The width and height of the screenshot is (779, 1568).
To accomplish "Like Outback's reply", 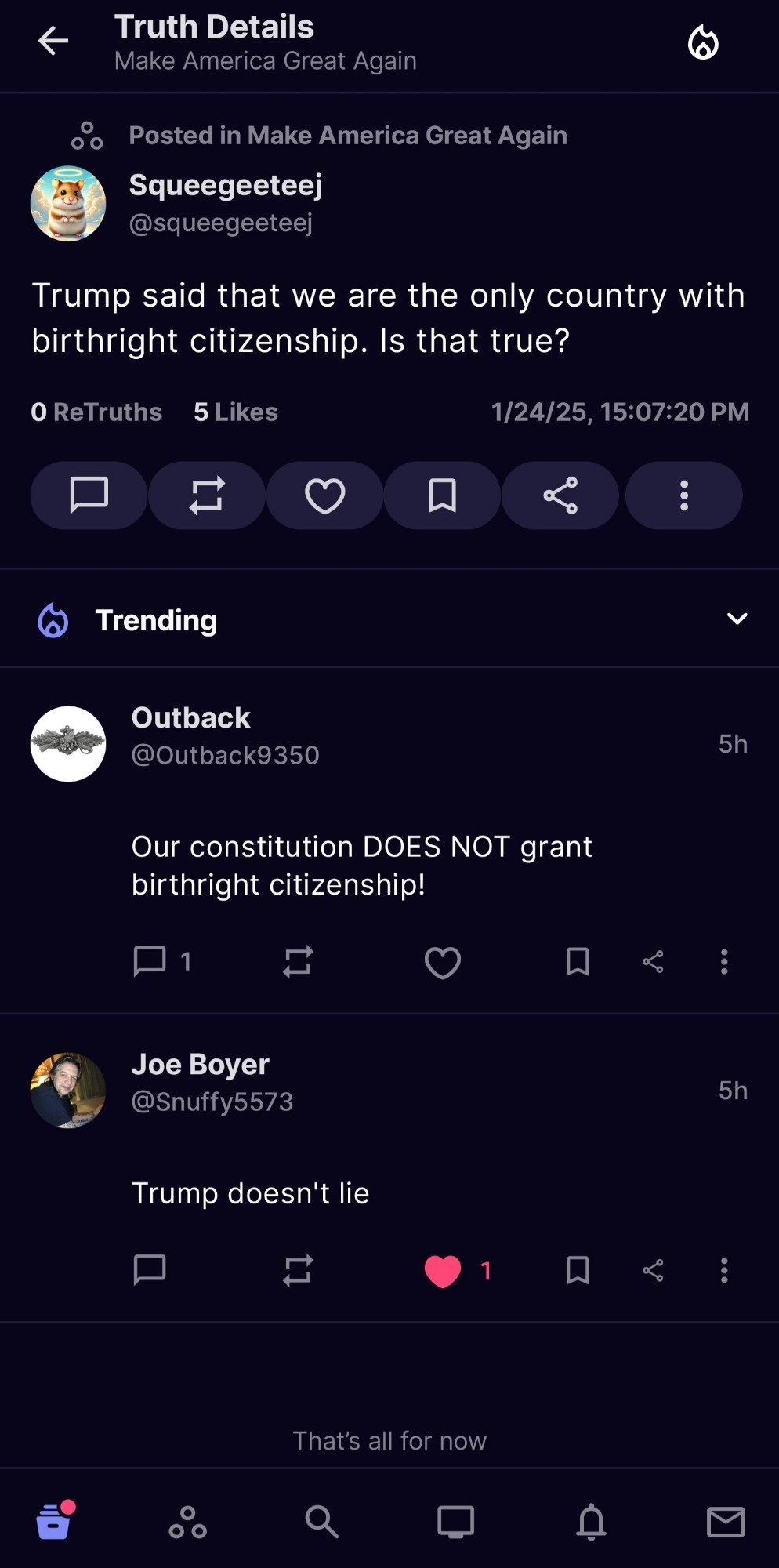I will (x=443, y=962).
